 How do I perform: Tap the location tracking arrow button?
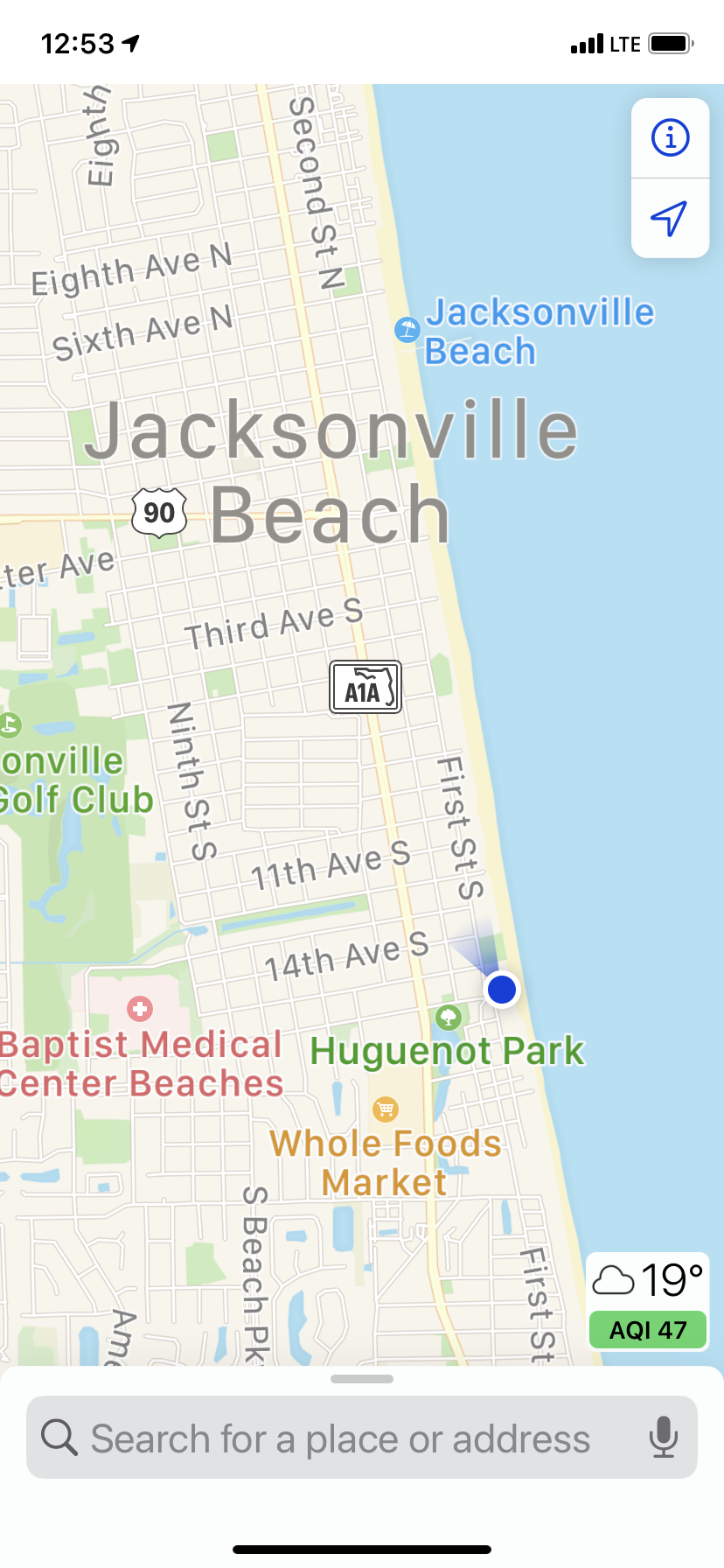coord(670,218)
